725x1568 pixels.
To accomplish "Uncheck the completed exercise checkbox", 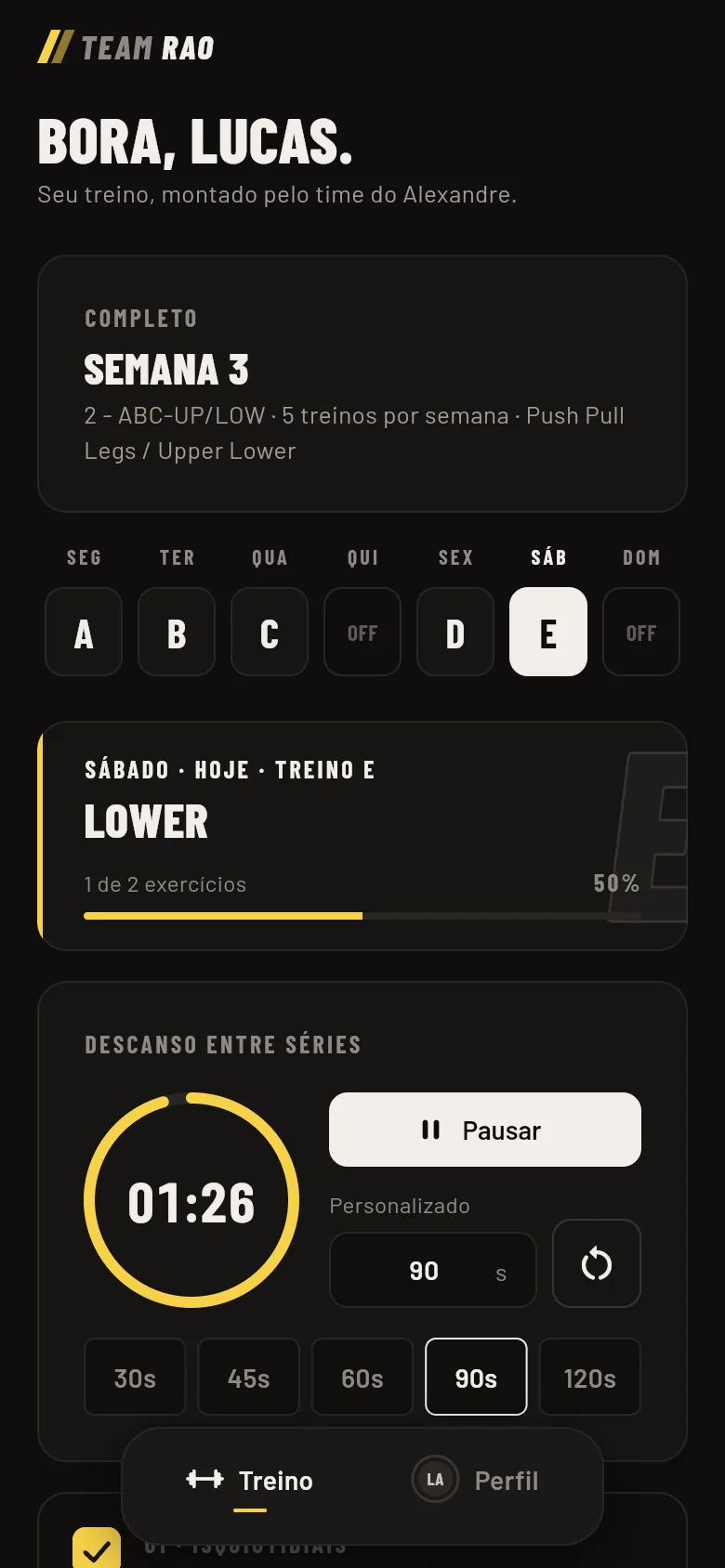I will coord(97,1548).
